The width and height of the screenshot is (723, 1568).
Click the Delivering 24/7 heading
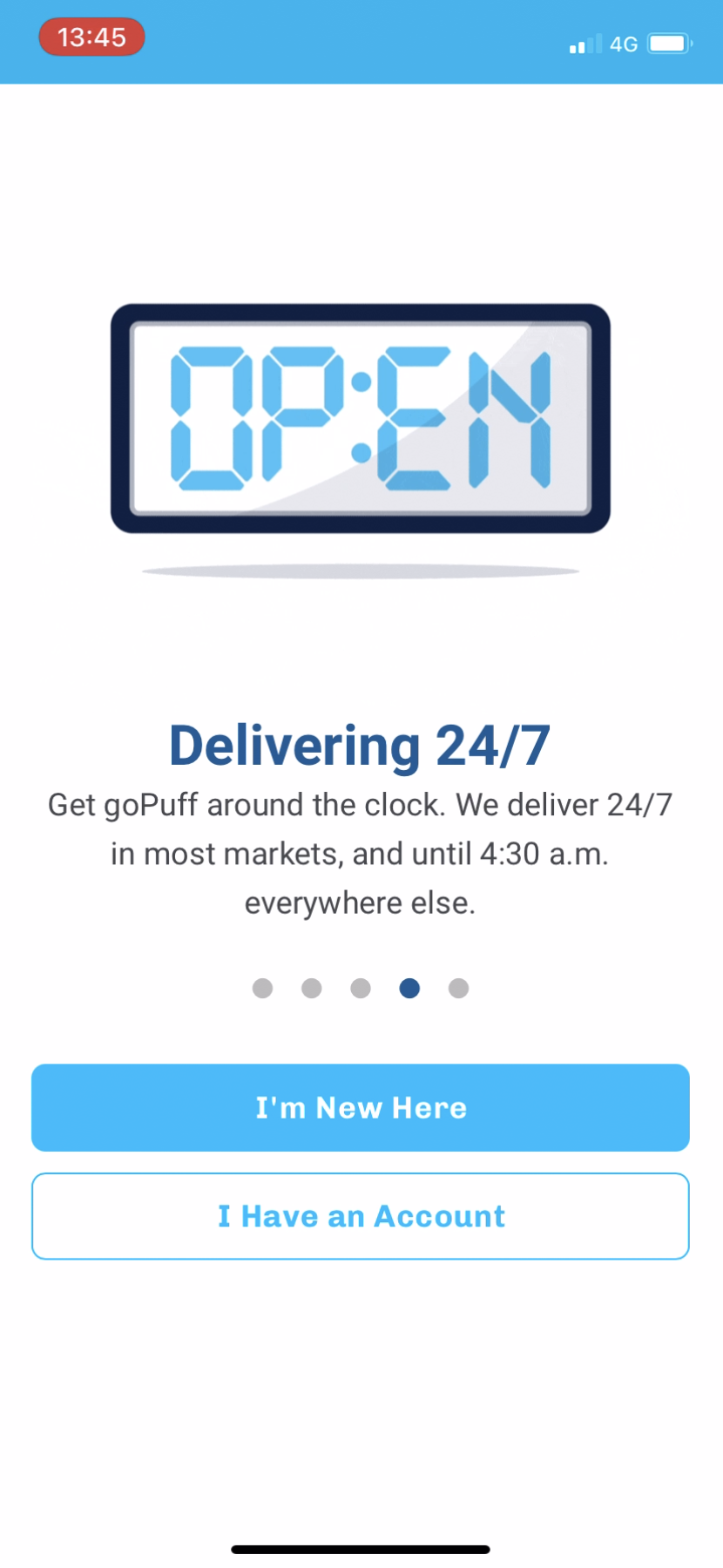pyautogui.click(x=361, y=745)
